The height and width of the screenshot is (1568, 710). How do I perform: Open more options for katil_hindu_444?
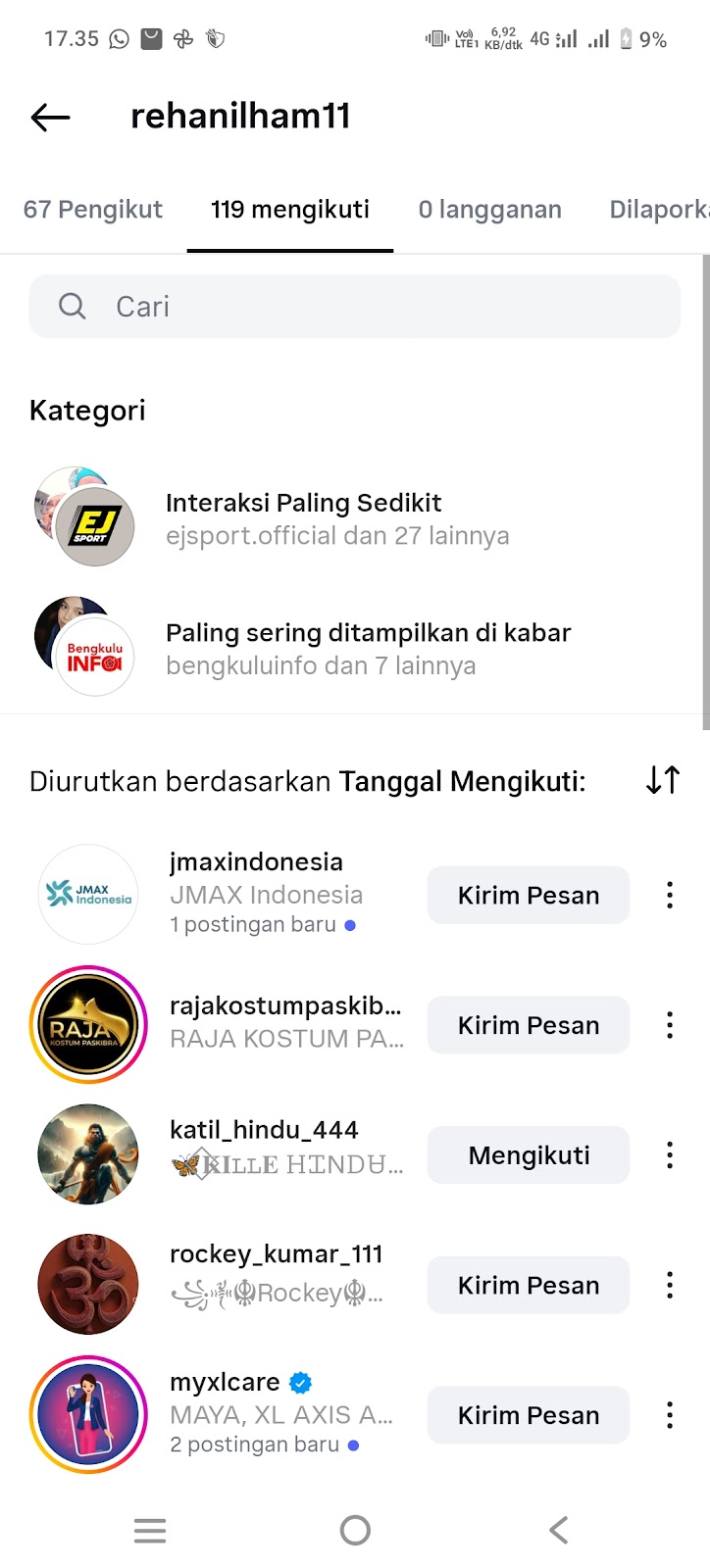[670, 1155]
